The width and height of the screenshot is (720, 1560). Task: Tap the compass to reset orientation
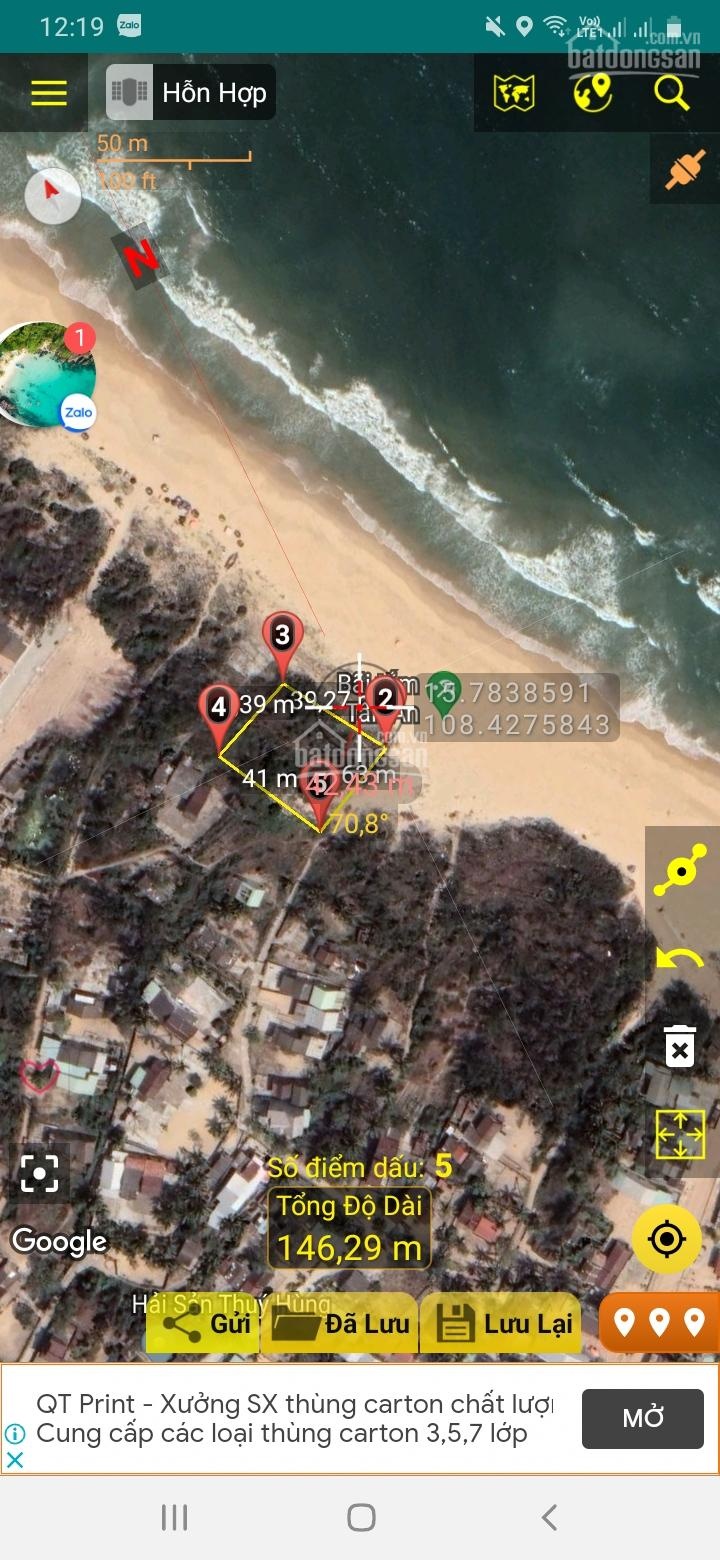pyautogui.click(x=52, y=194)
